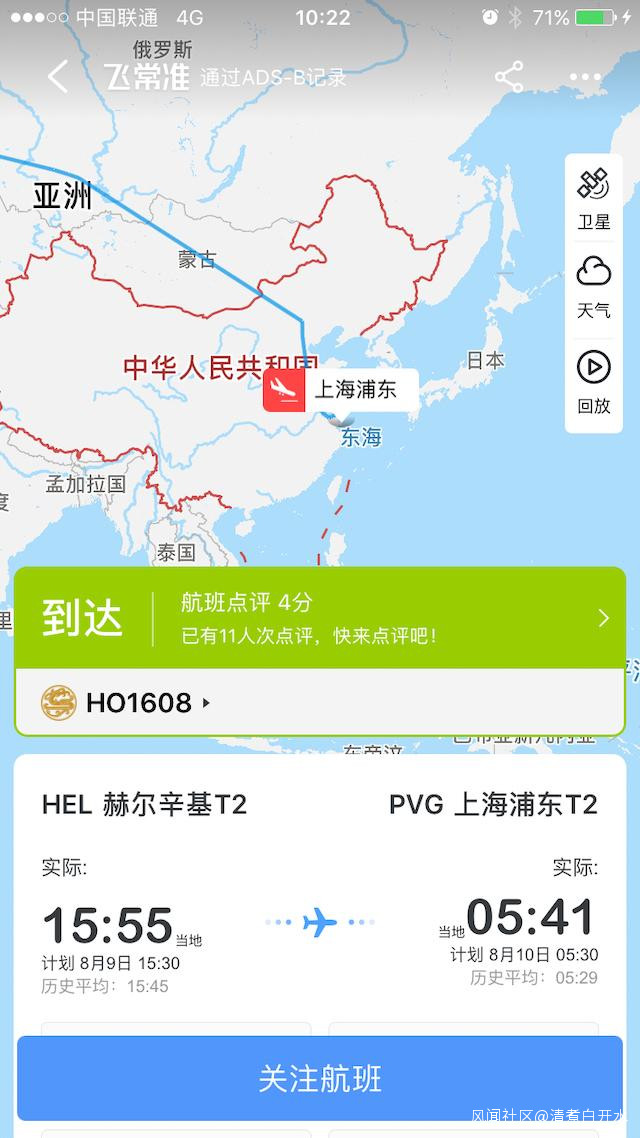The image size is (640, 1138).
Task: Share this flight record
Action: click(x=509, y=77)
